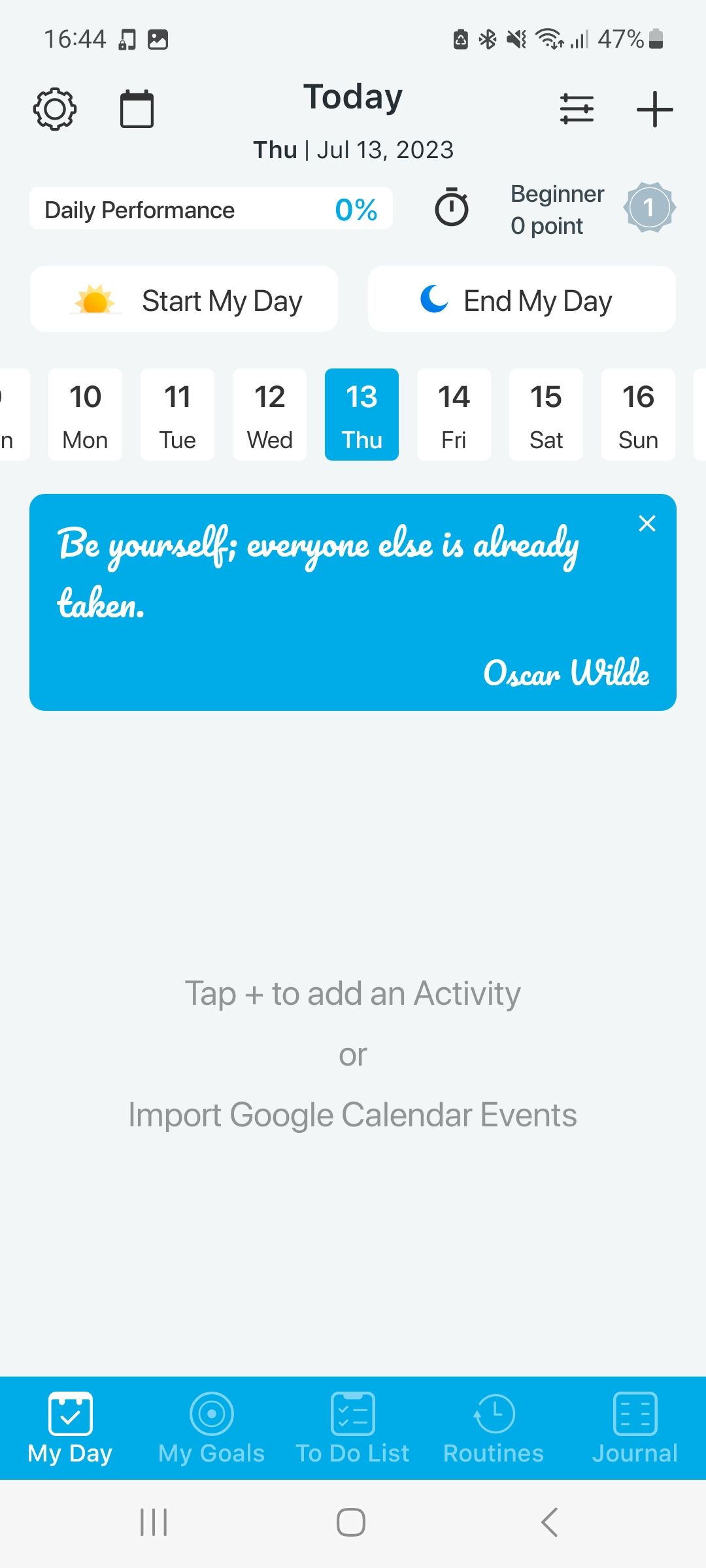Select Tuesday the 11th
706x1568 pixels.
177,415
